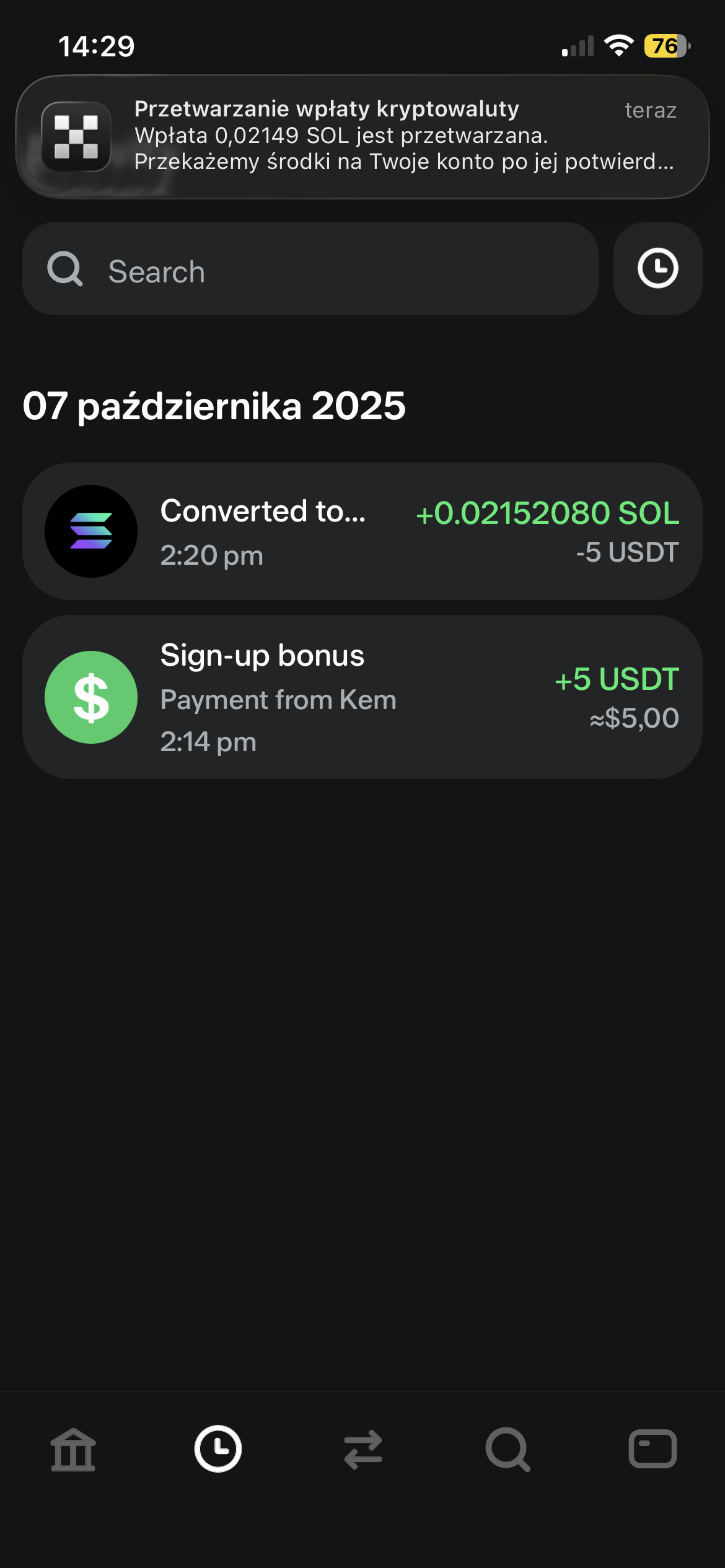Go to the transfer arrows tab
725x1568 pixels.
pyautogui.click(x=363, y=1449)
